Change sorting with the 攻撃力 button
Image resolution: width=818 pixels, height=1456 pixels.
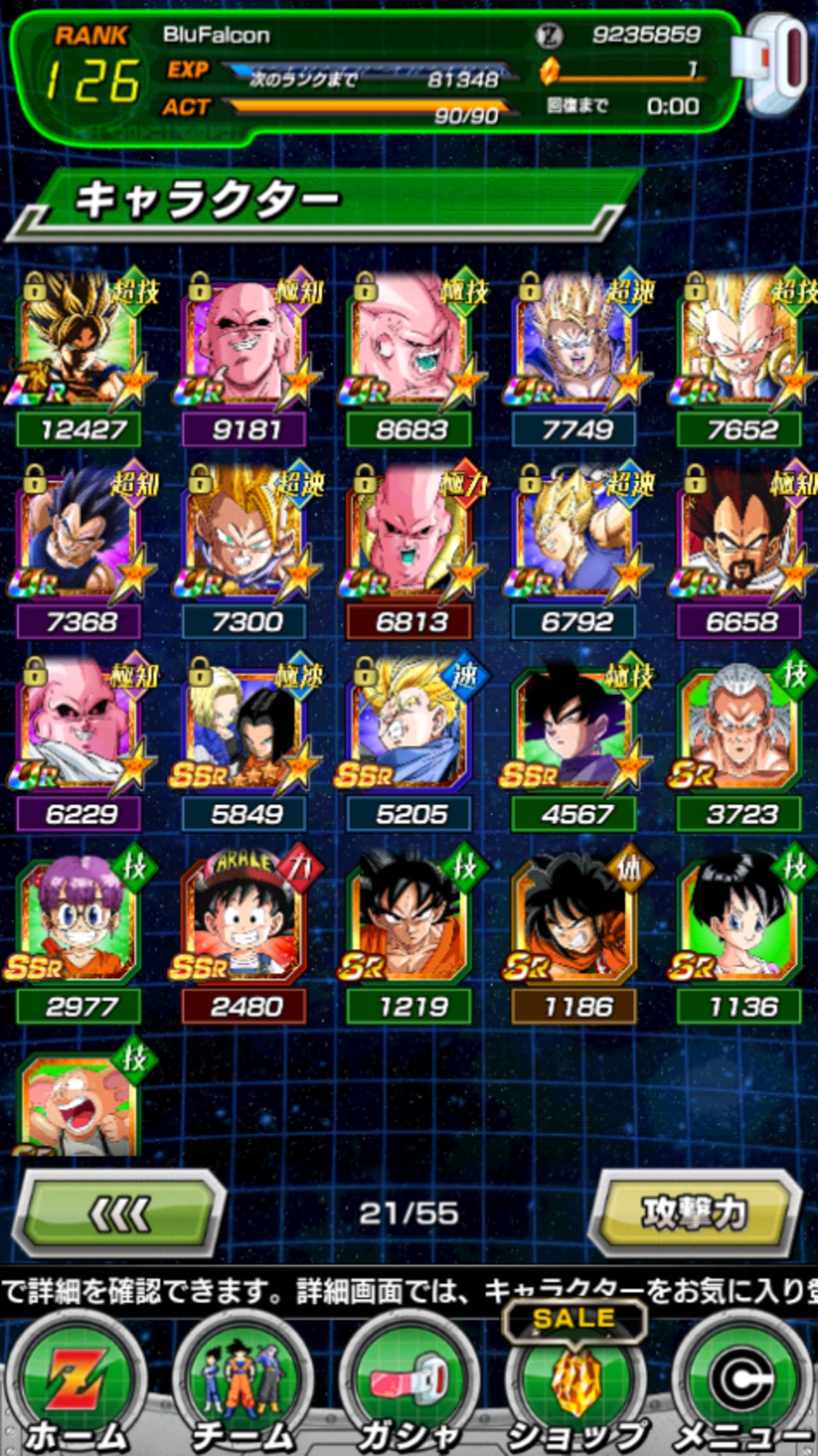click(x=695, y=1213)
